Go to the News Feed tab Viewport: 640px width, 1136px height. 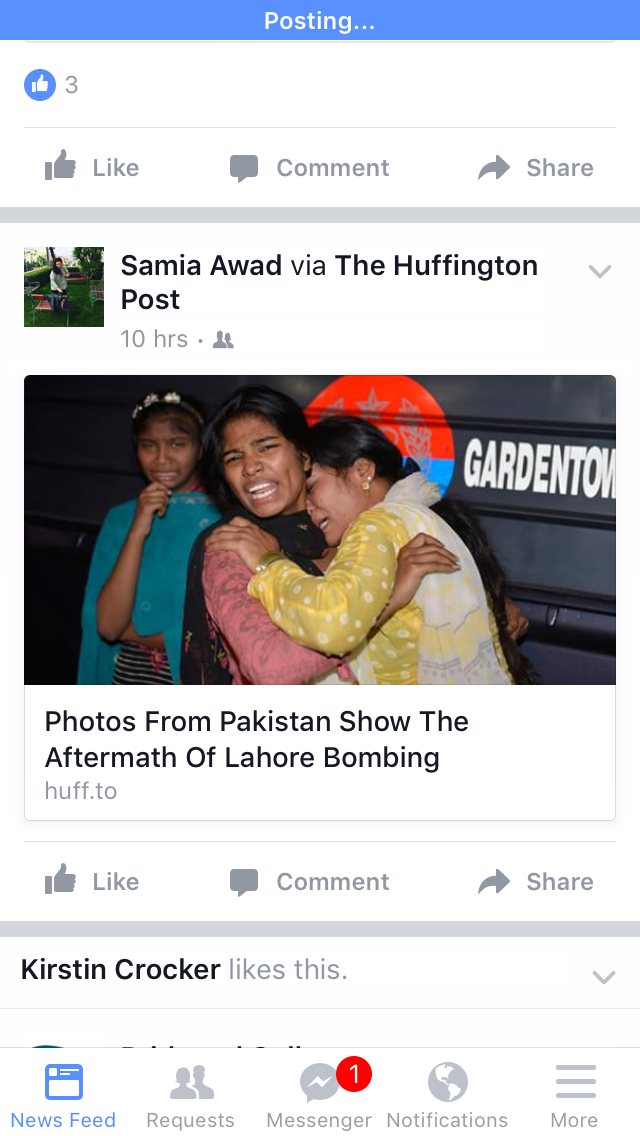coord(64,1095)
